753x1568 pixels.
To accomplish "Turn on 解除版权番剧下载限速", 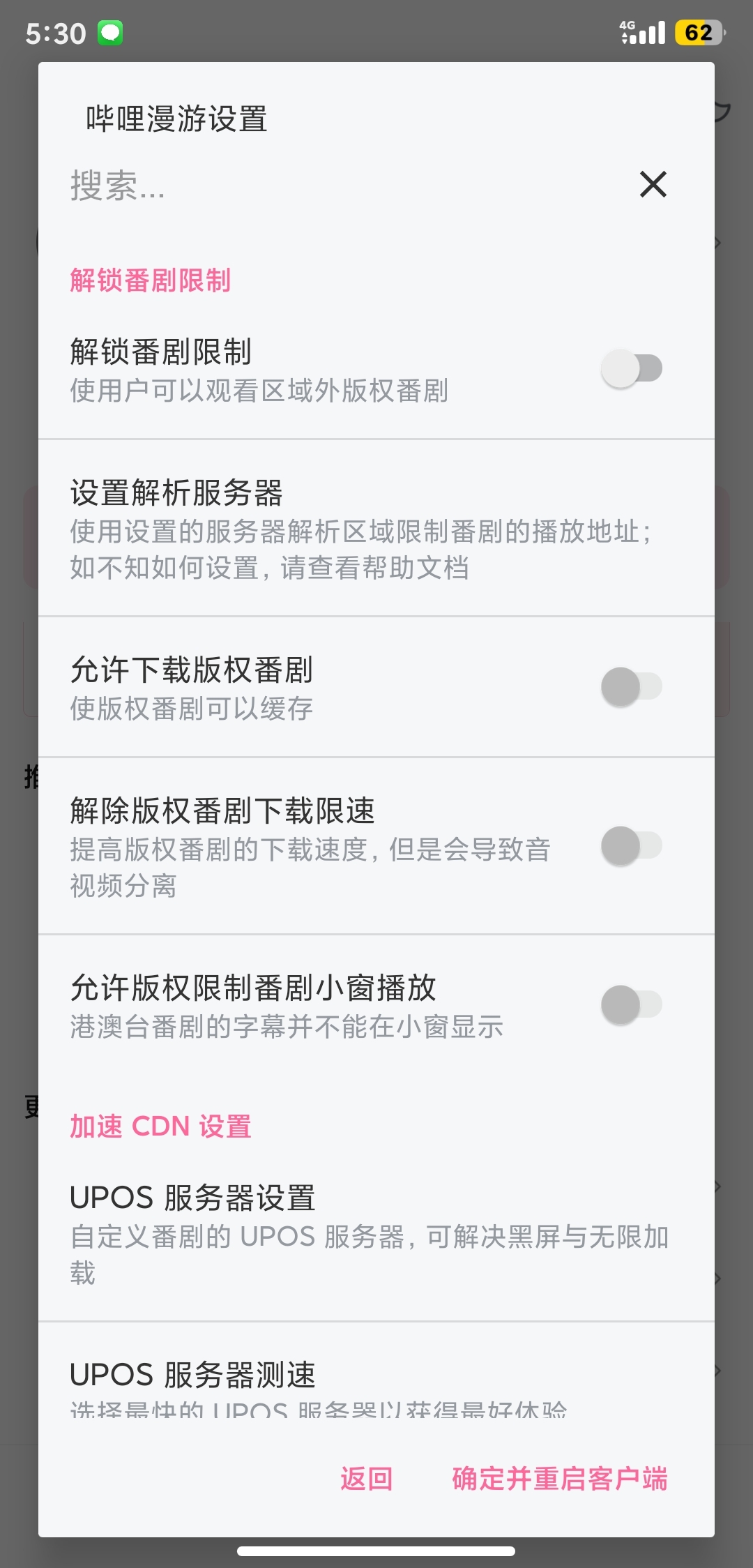I will coord(632,845).
